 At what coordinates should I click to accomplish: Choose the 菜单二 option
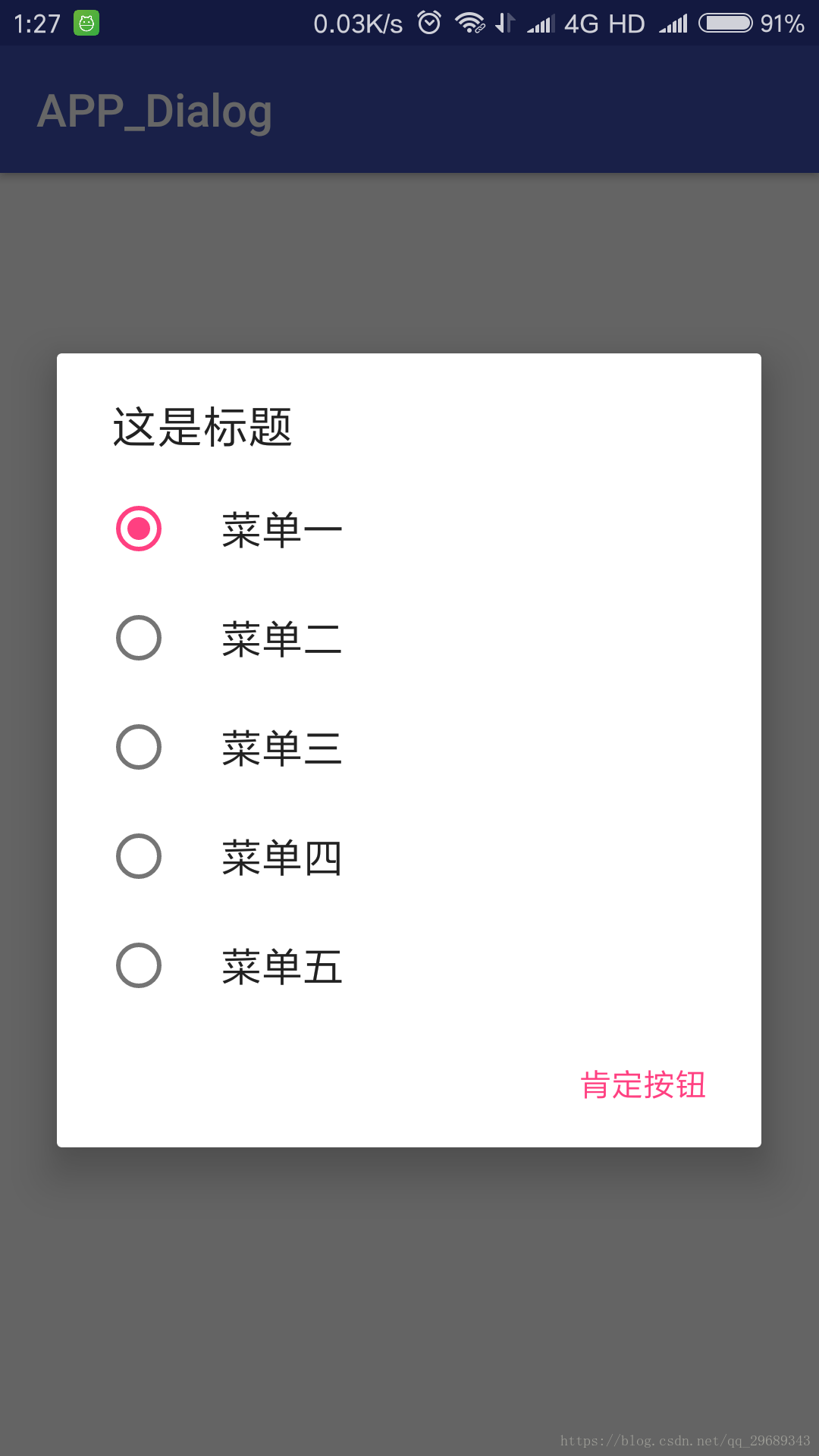coord(409,638)
